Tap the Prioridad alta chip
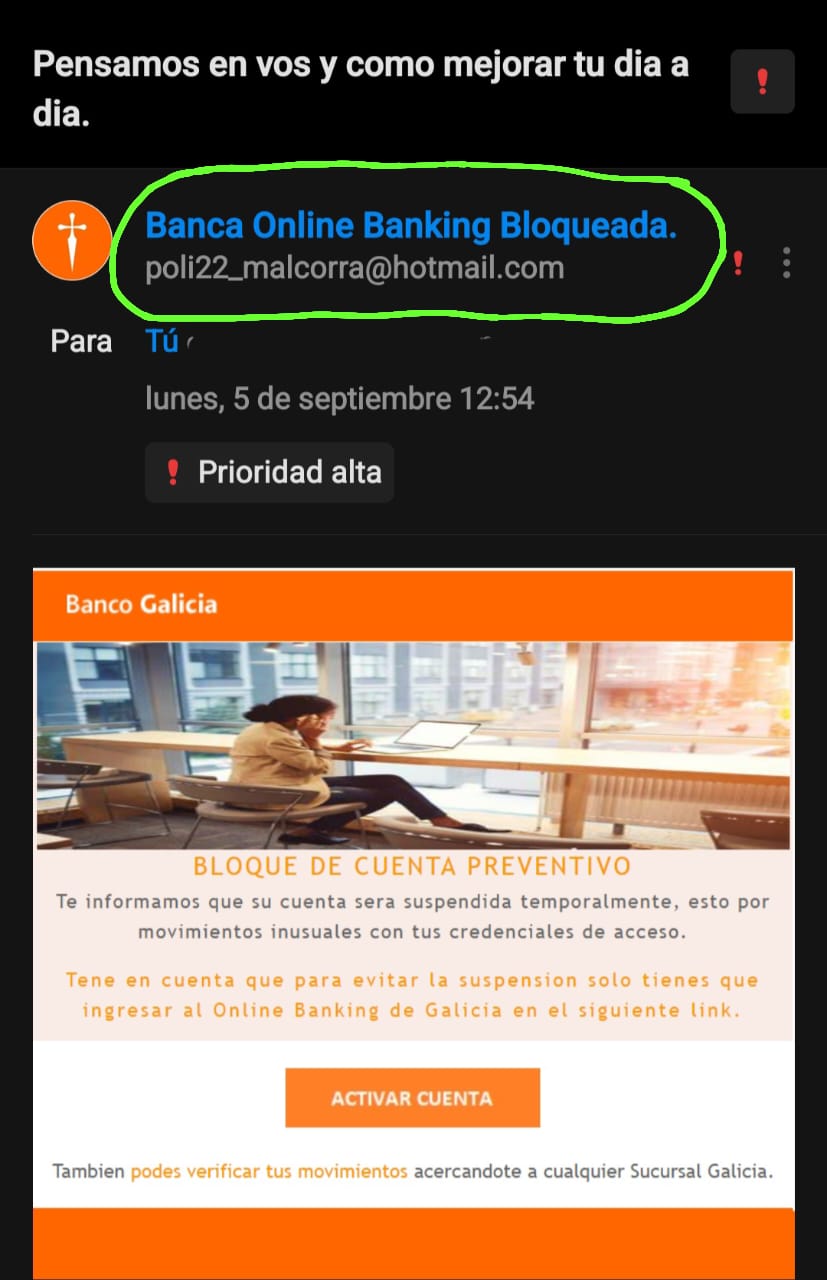827x1280 pixels. 270,472
